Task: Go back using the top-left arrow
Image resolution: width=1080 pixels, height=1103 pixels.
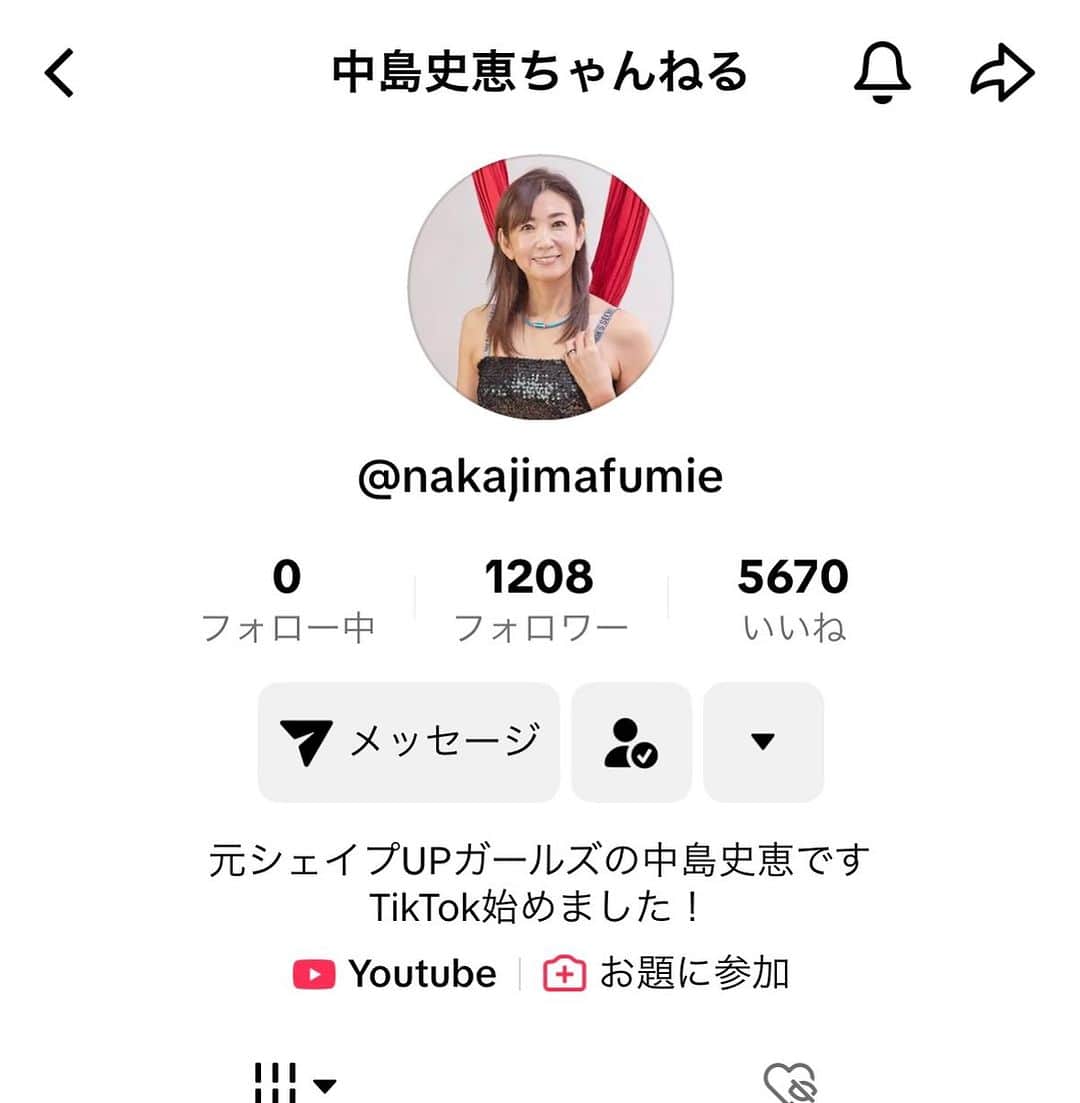Action: pos(61,74)
